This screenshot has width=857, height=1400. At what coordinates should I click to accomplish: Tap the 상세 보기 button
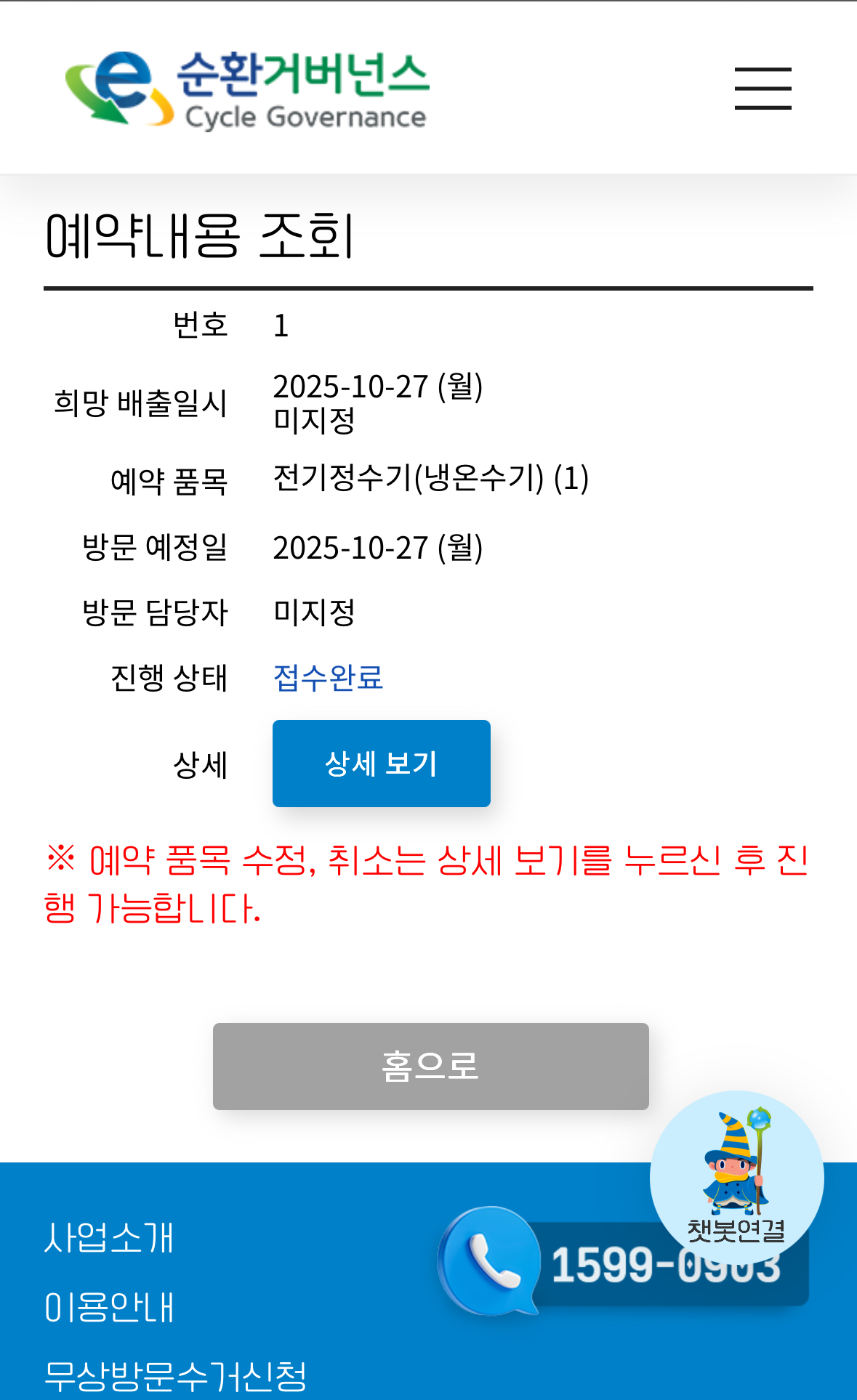click(x=381, y=764)
